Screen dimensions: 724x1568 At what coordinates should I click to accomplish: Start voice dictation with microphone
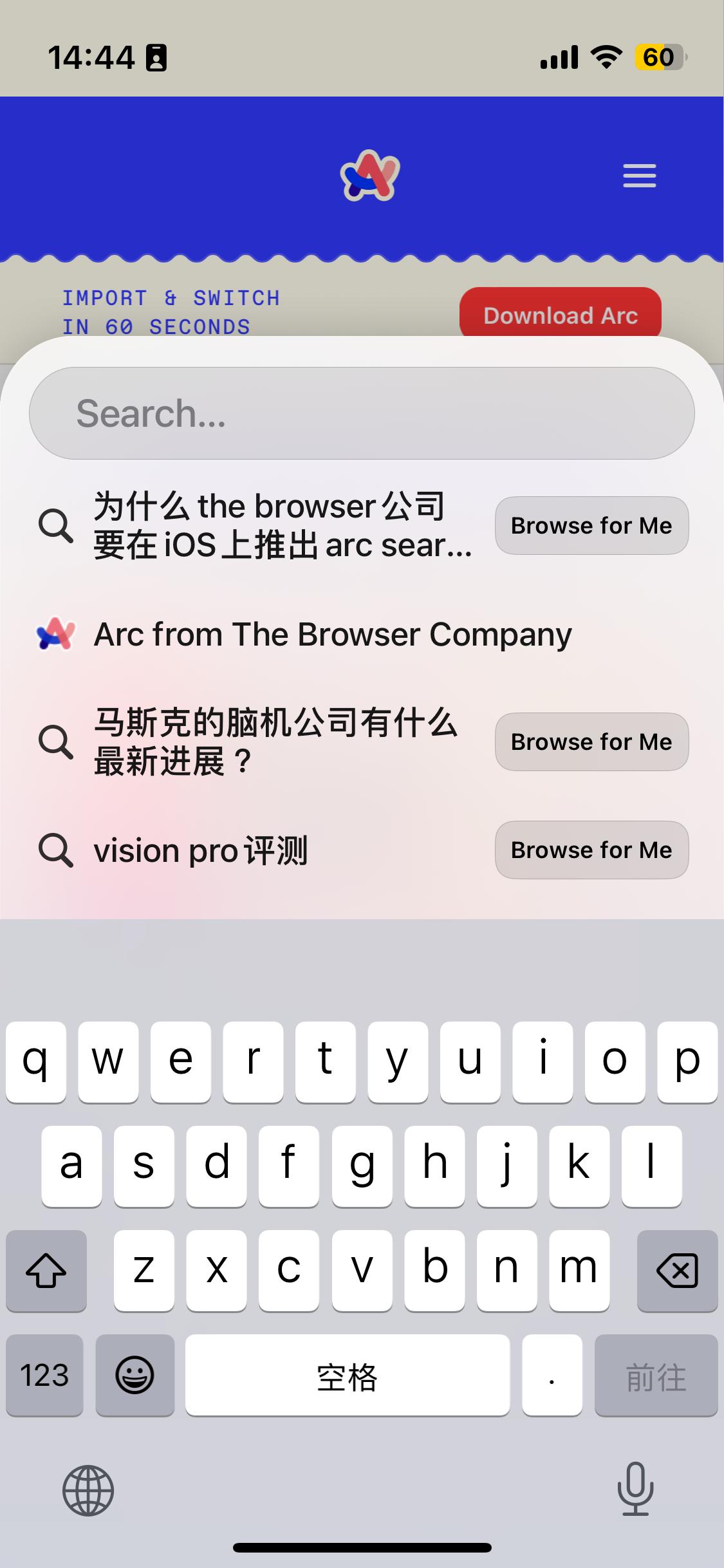pyautogui.click(x=635, y=1489)
